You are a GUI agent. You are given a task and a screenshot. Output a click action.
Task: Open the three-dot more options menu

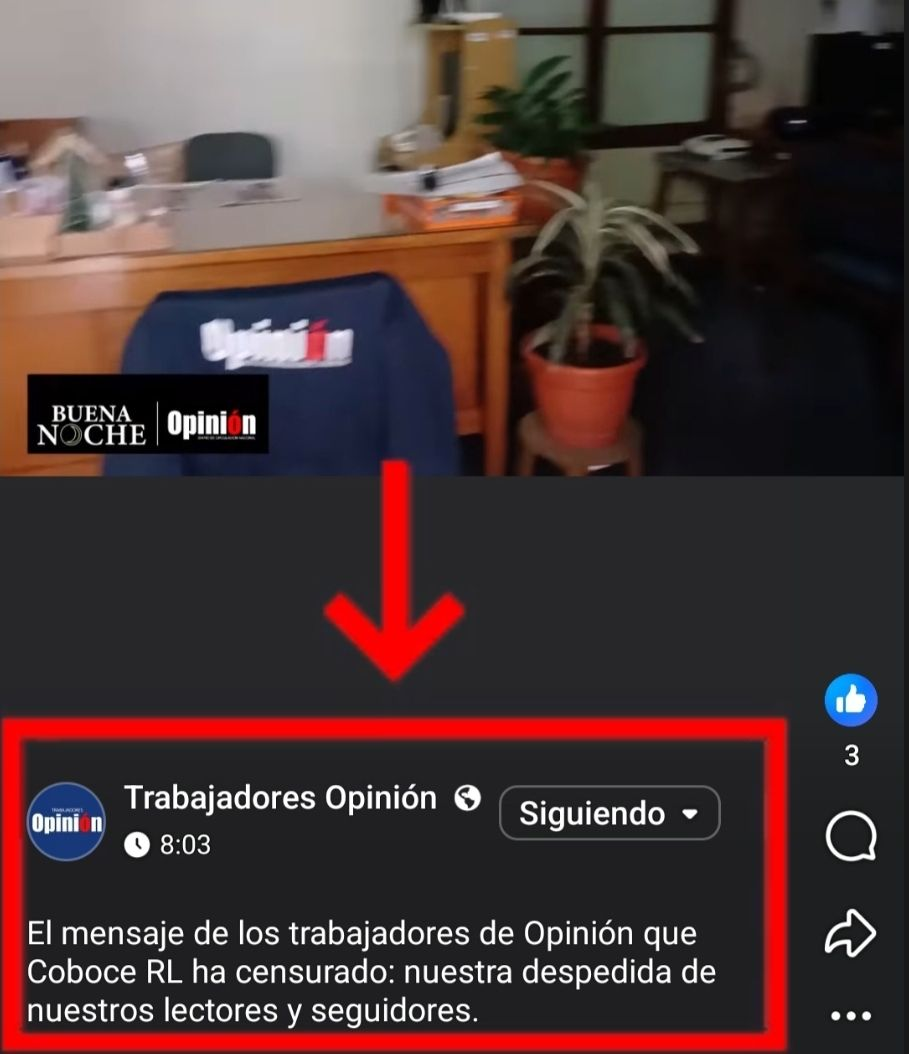(x=851, y=1016)
